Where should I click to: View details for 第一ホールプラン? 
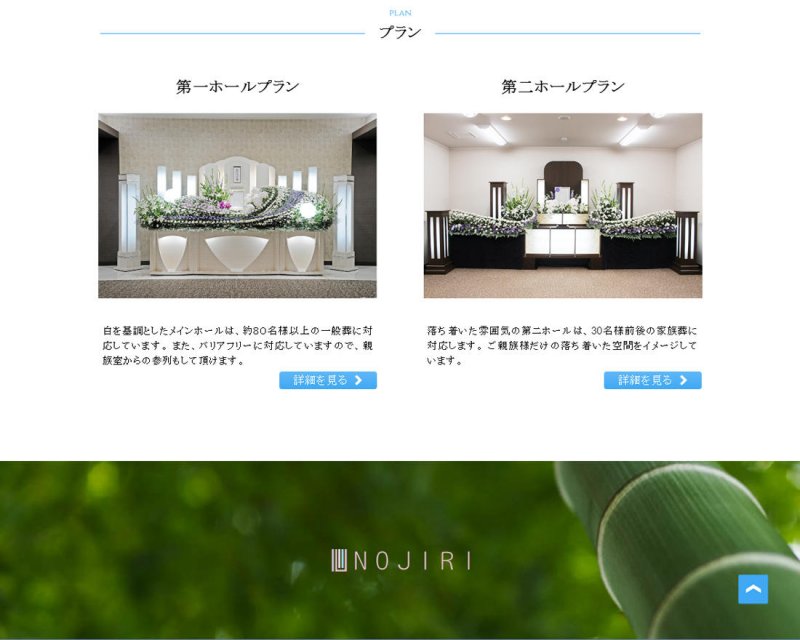(x=328, y=380)
